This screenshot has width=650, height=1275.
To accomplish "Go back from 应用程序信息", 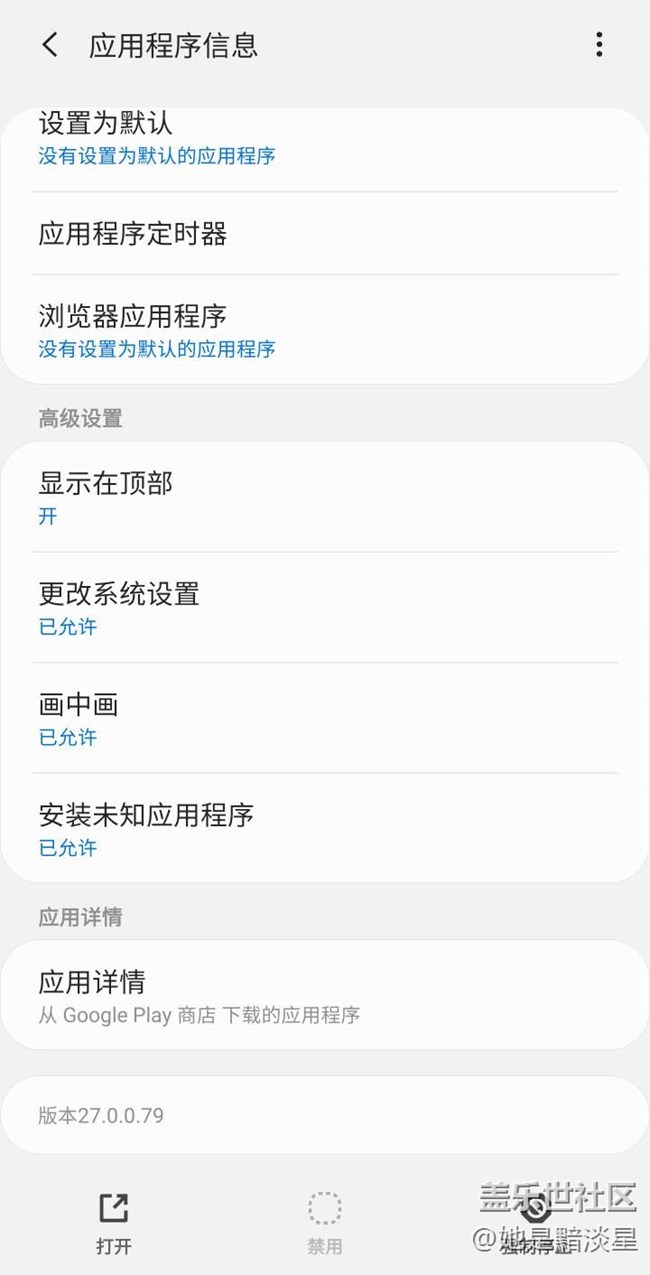I will (50, 45).
